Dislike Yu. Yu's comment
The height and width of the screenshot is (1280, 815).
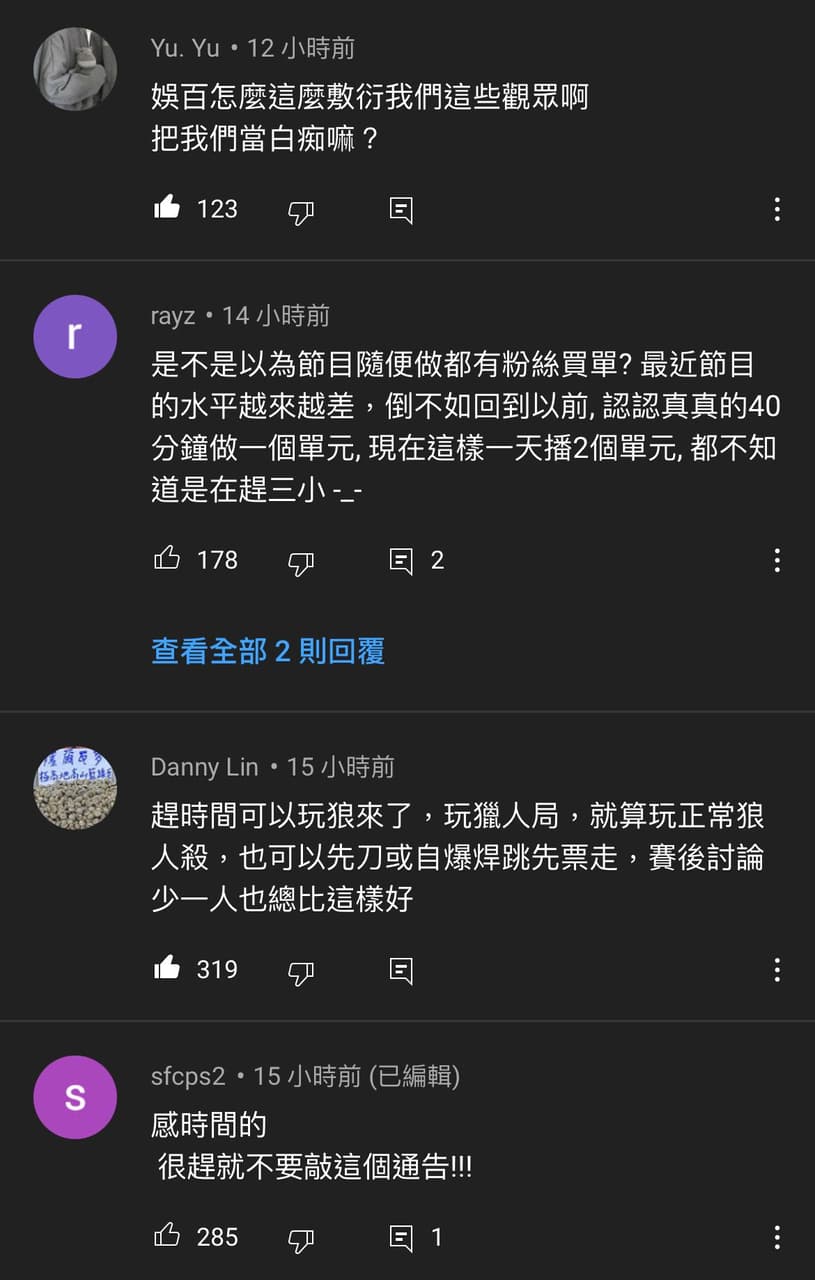[300, 210]
